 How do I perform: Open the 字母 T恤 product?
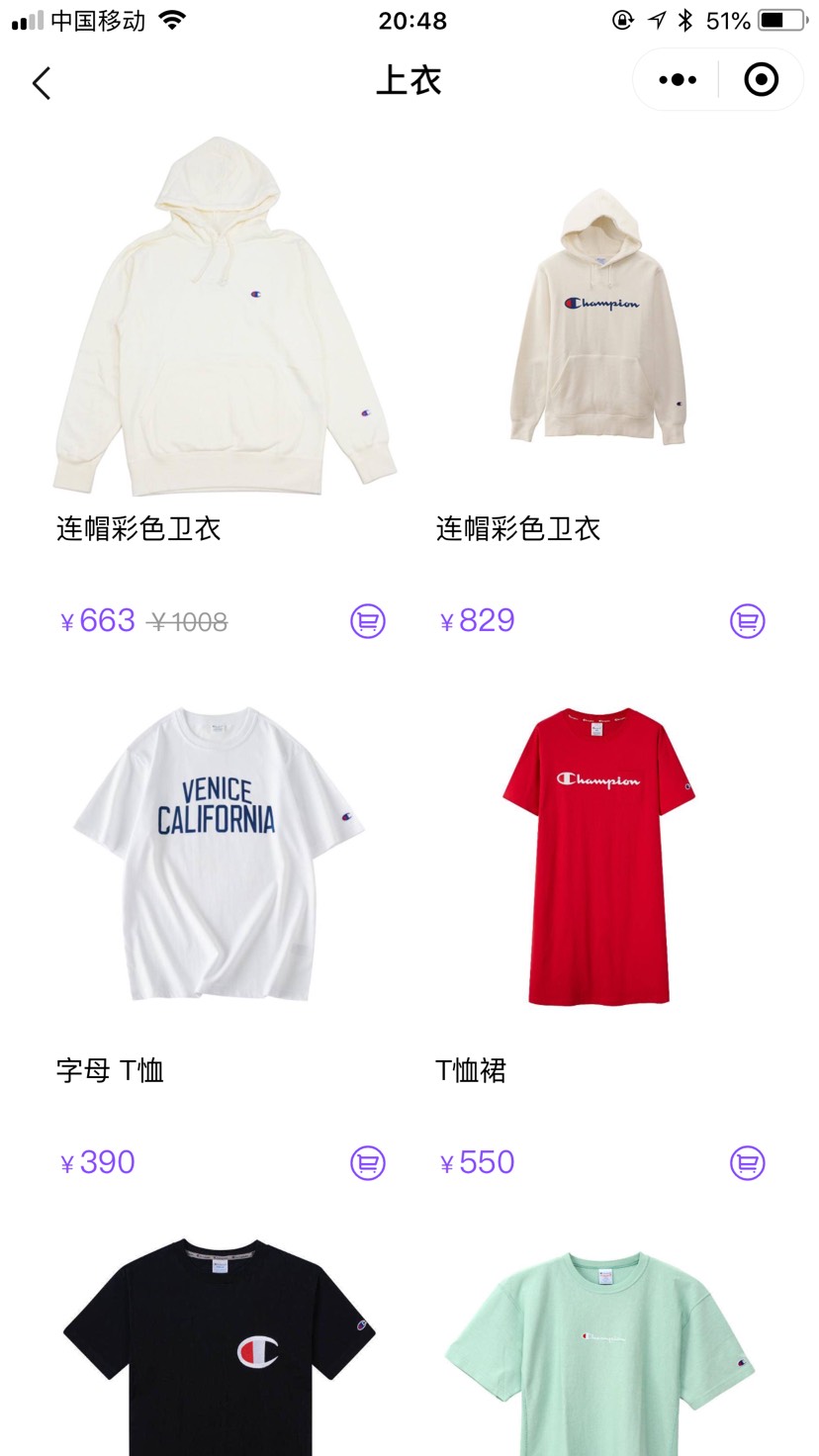(x=220, y=856)
